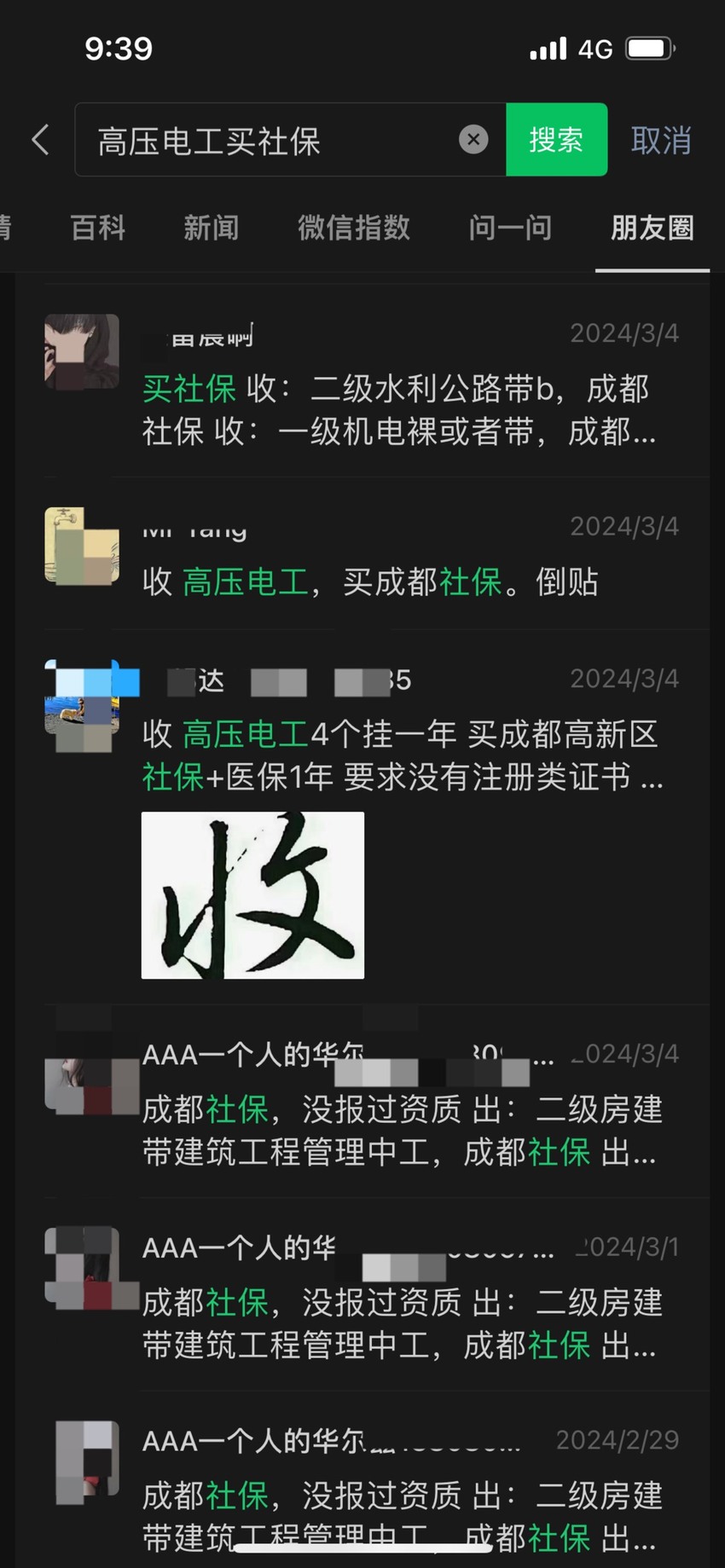Cancel the search with 取消

(661, 141)
